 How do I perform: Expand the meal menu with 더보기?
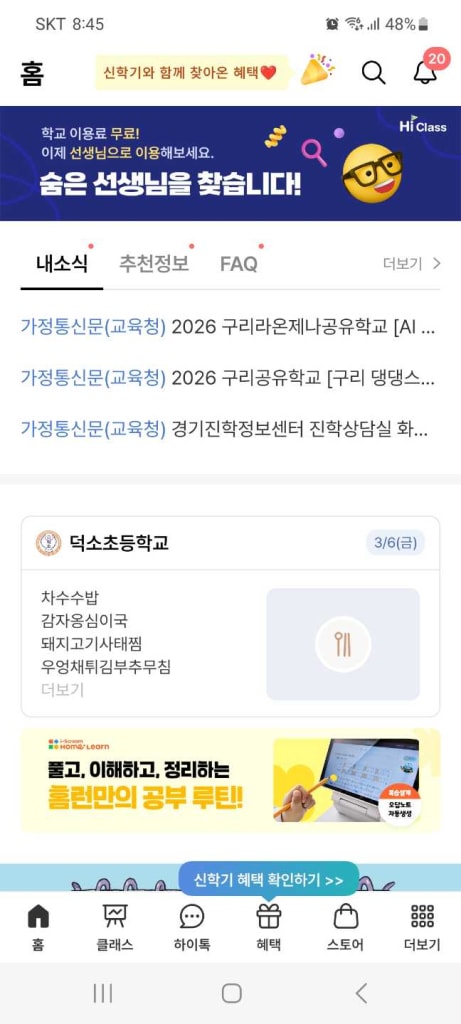coord(62,690)
